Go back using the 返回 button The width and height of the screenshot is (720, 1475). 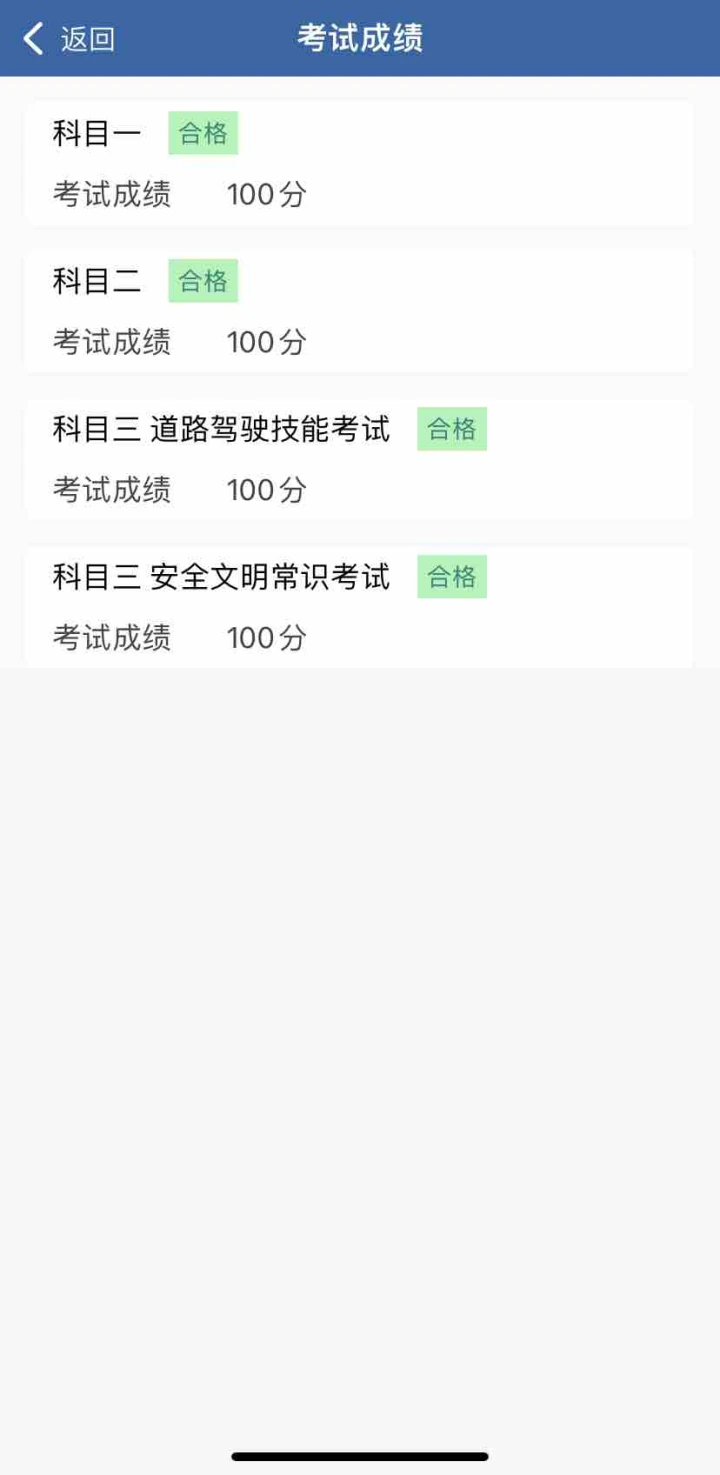coord(69,39)
